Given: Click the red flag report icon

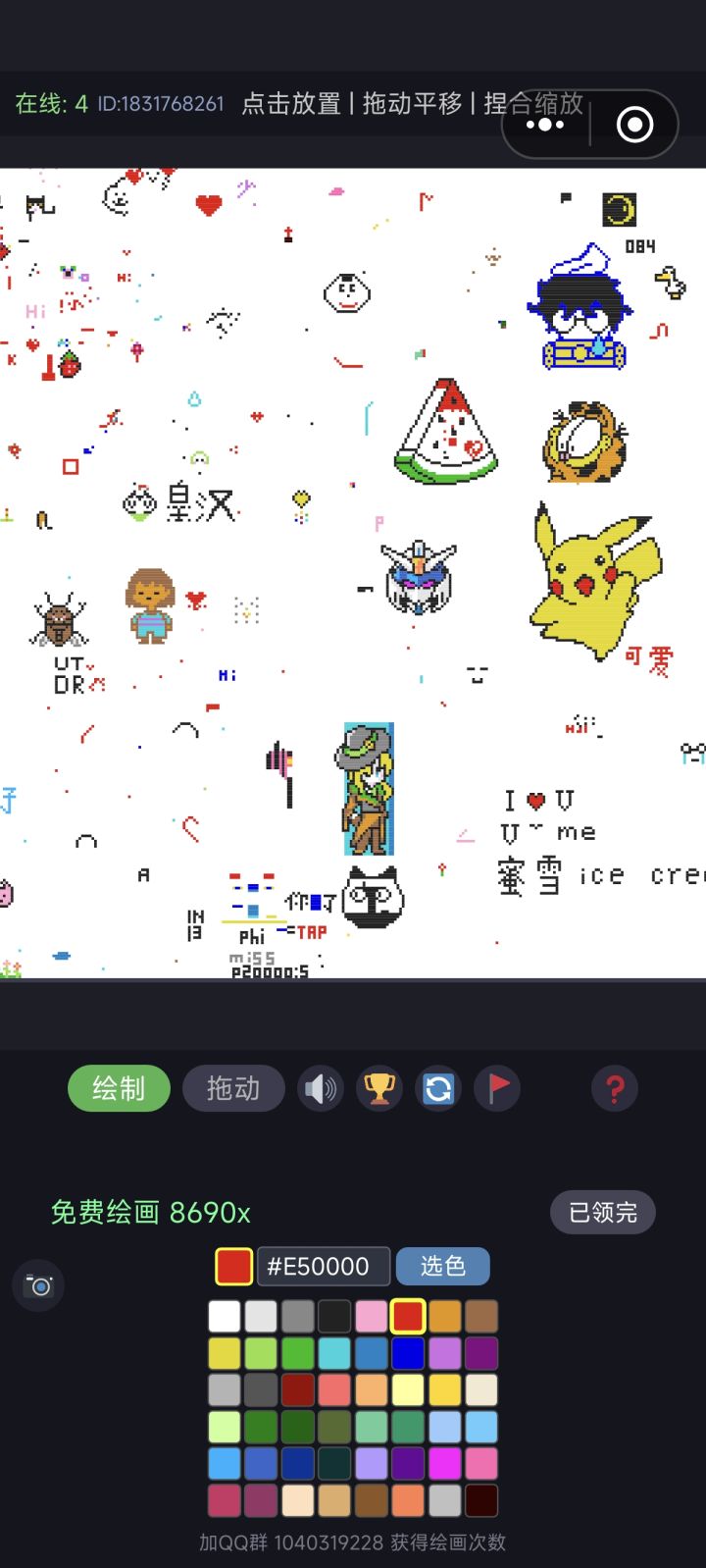Looking at the screenshot, I should pos(497,1088).
